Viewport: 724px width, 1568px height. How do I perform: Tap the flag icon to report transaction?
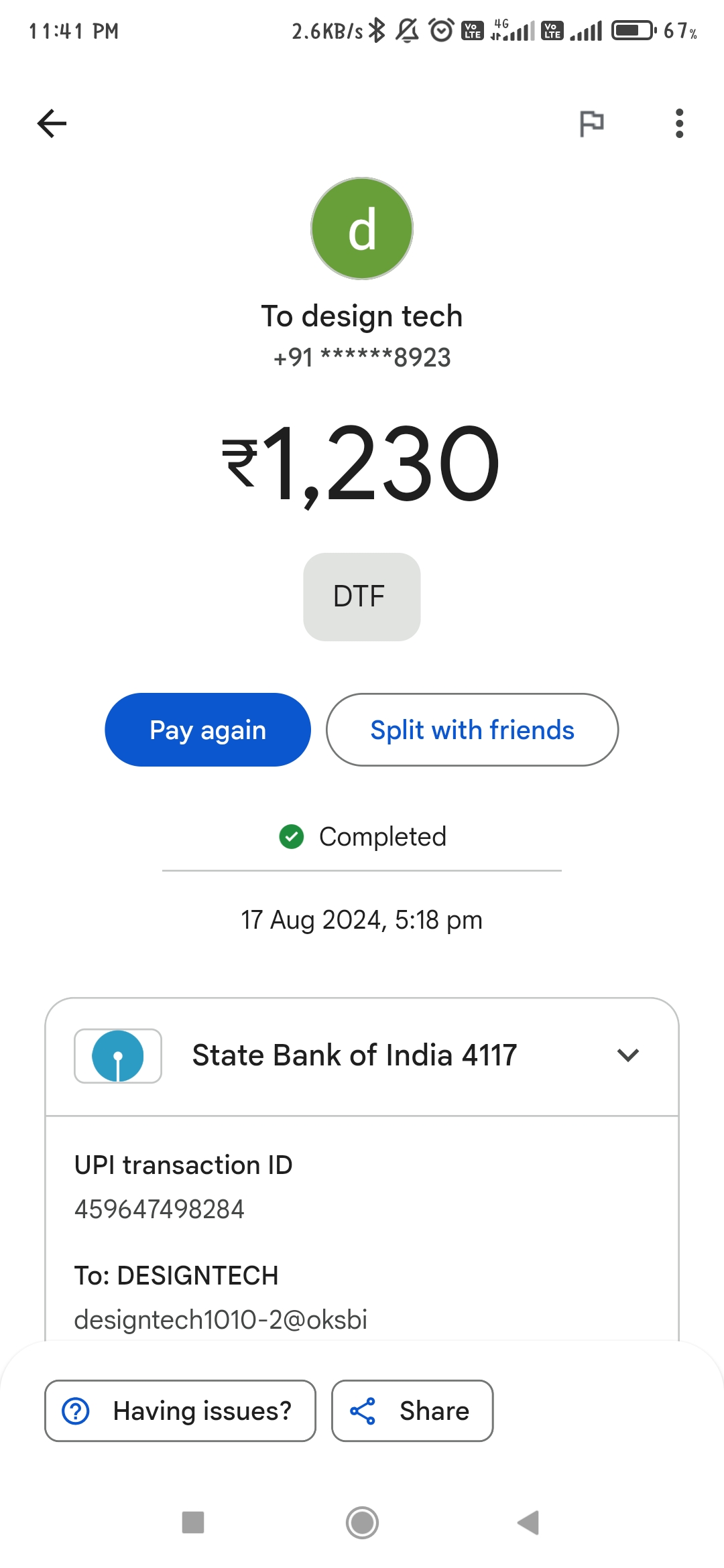click(591, 123)
